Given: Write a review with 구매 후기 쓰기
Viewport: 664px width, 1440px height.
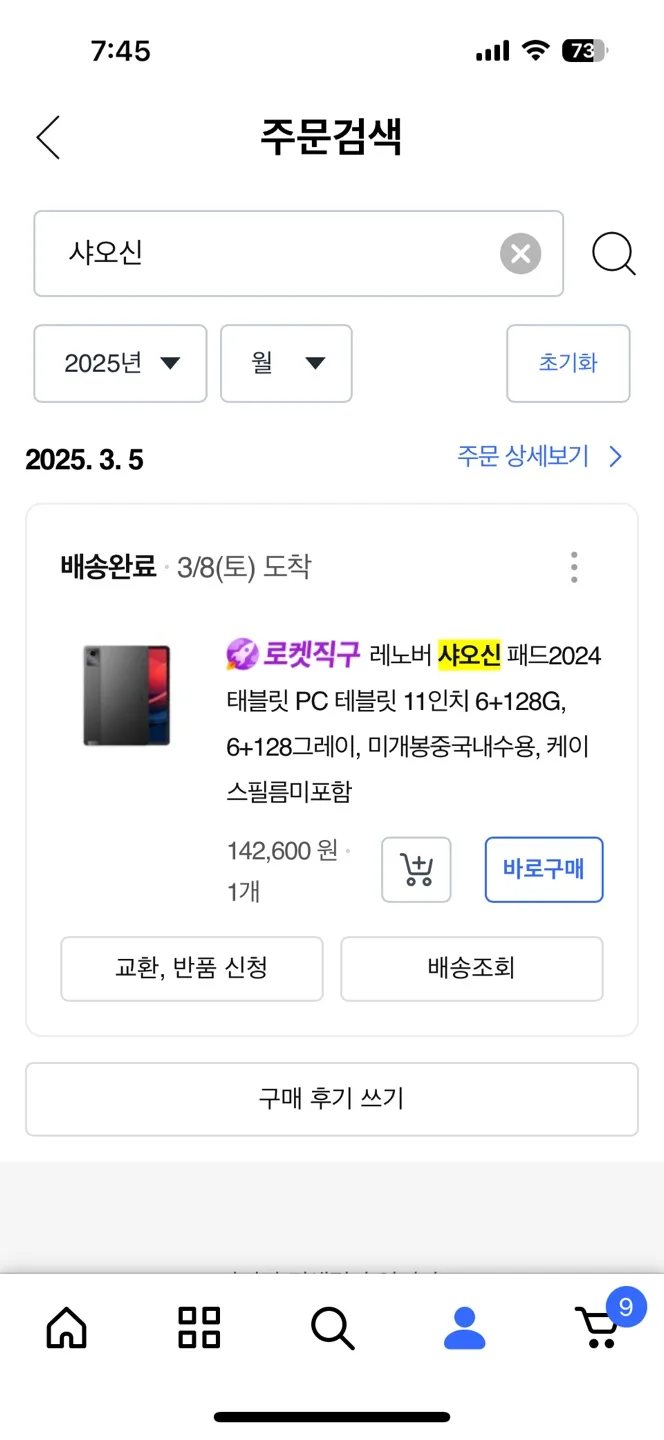Looking at the screenshot, I should [x=331, y=1098].
